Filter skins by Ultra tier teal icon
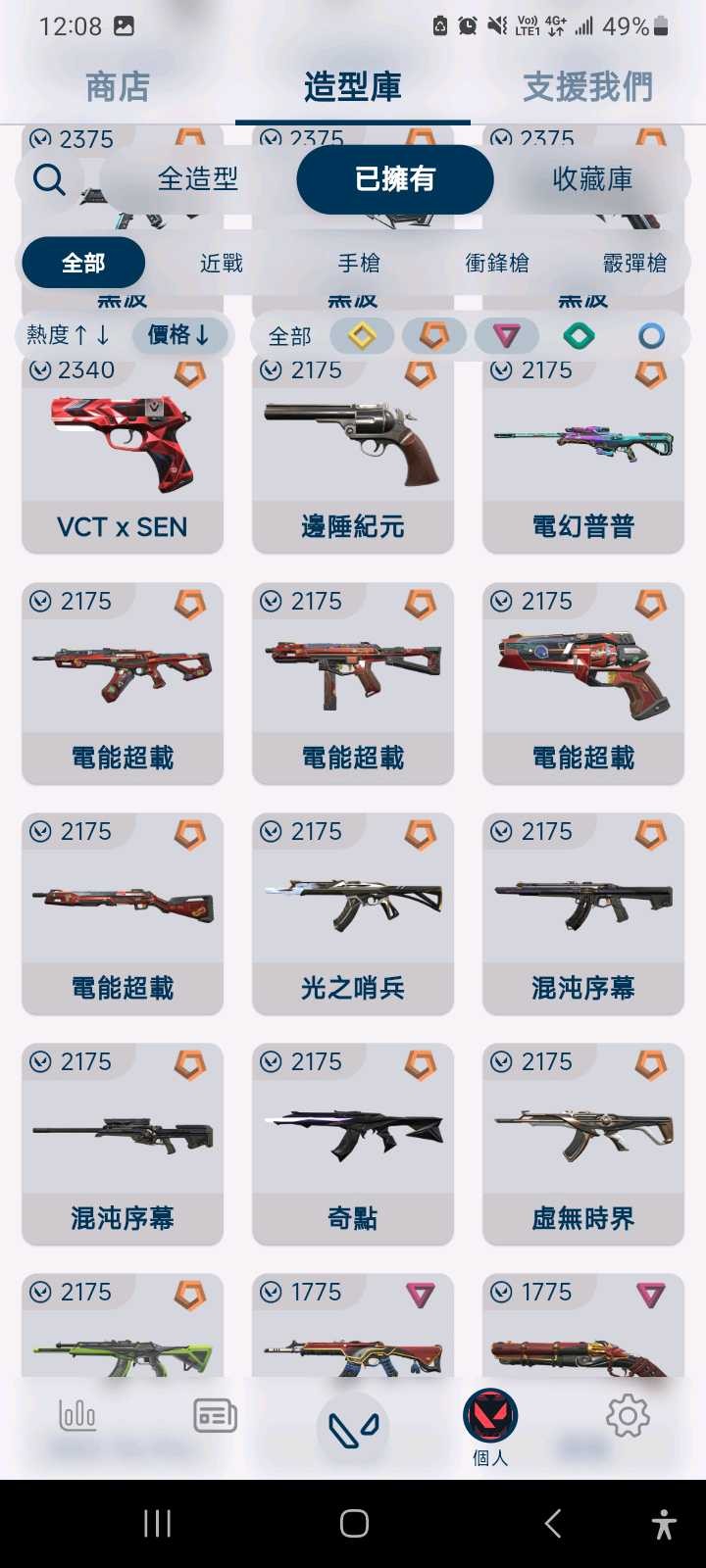 coord(580,335)
